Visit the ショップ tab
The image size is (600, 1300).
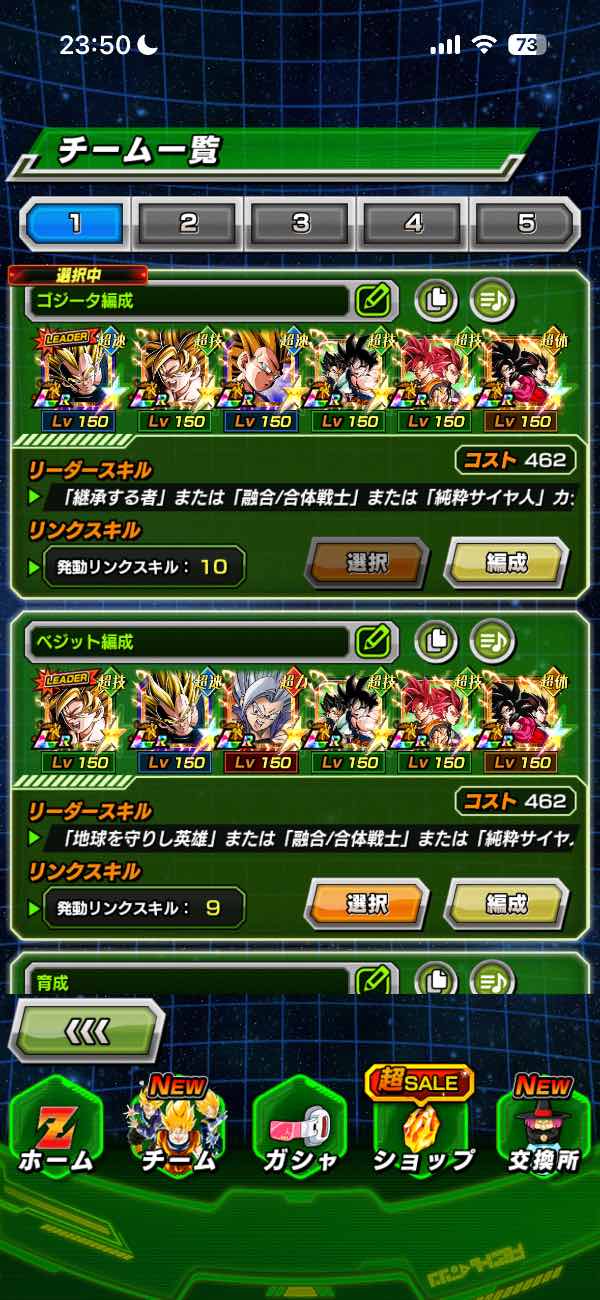[422, 1130]
